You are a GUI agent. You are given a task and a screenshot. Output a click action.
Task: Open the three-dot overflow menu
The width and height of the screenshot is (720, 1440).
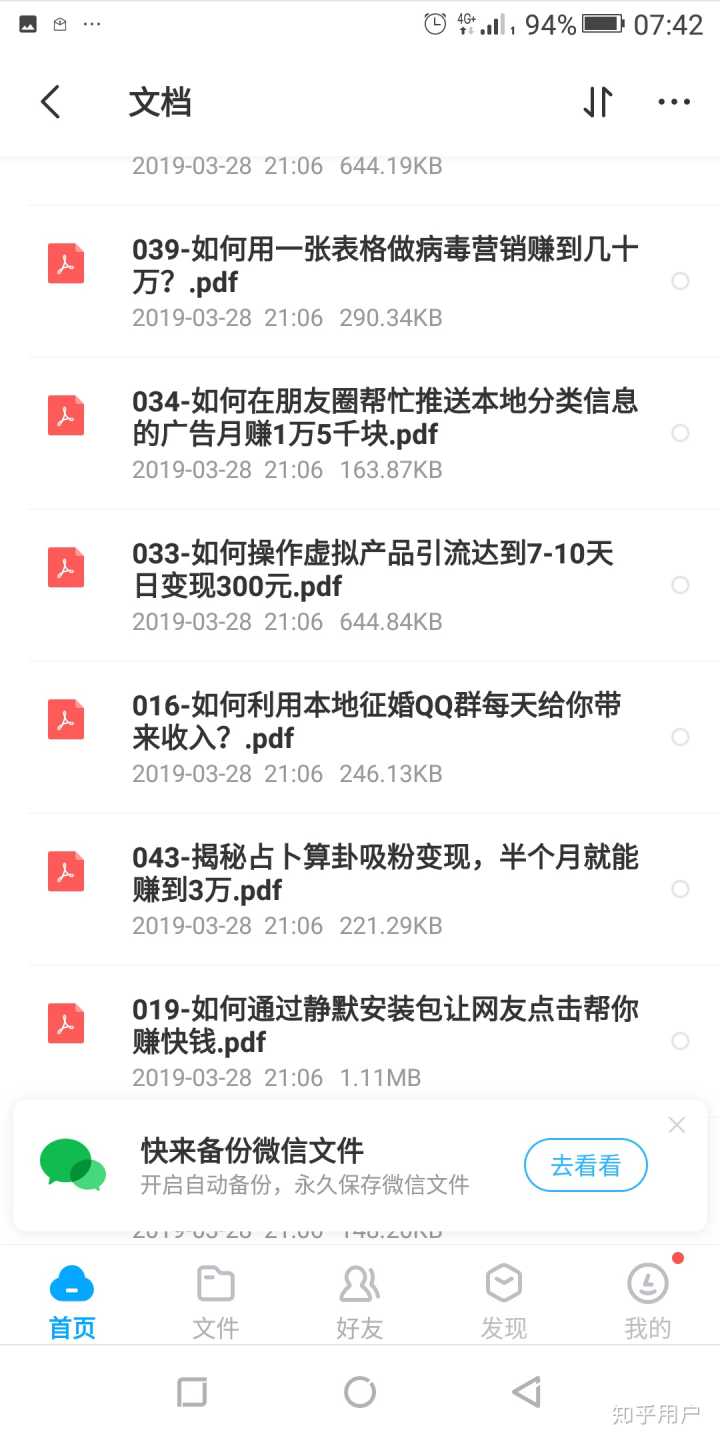click(674, 102)
